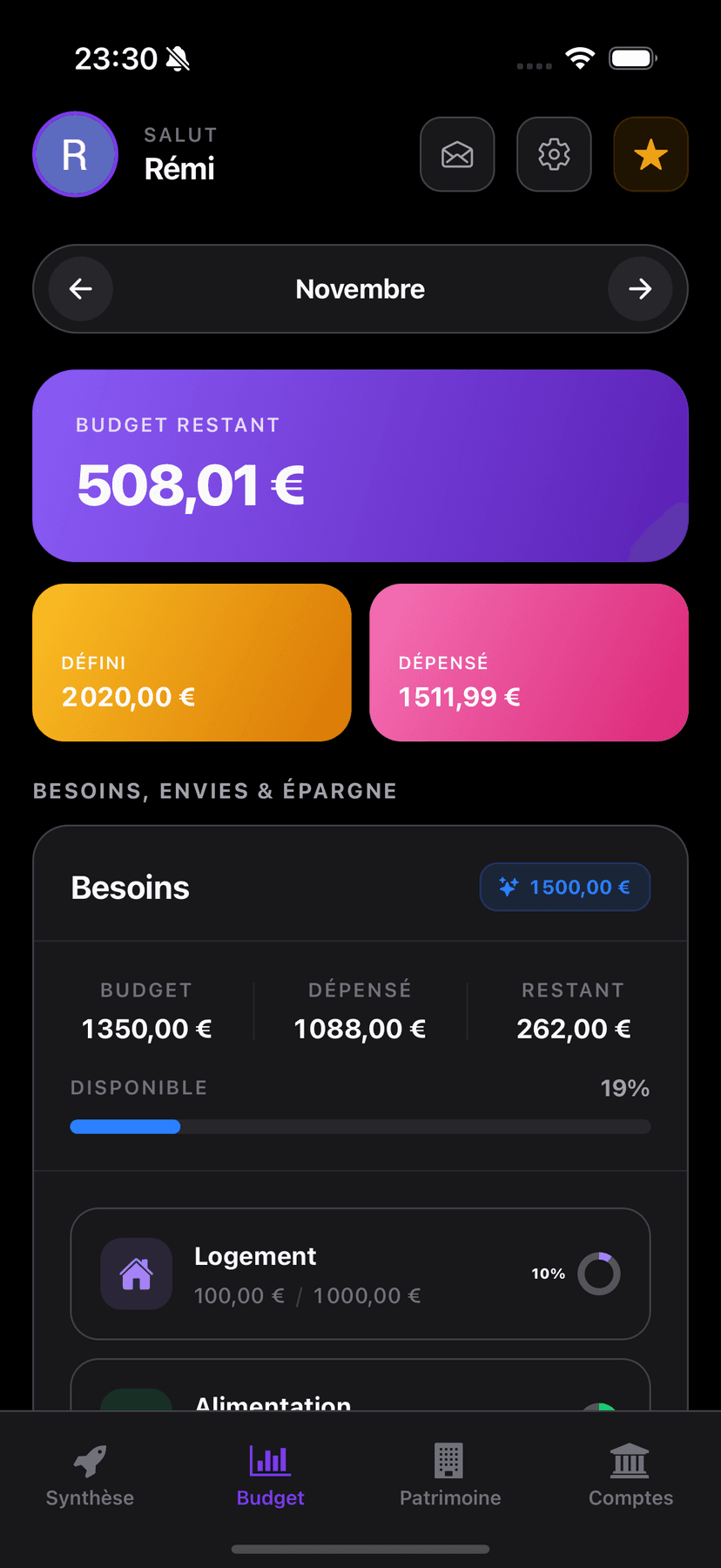
Task: Select the Comptes bank icon
Action: click(630, 1460)
